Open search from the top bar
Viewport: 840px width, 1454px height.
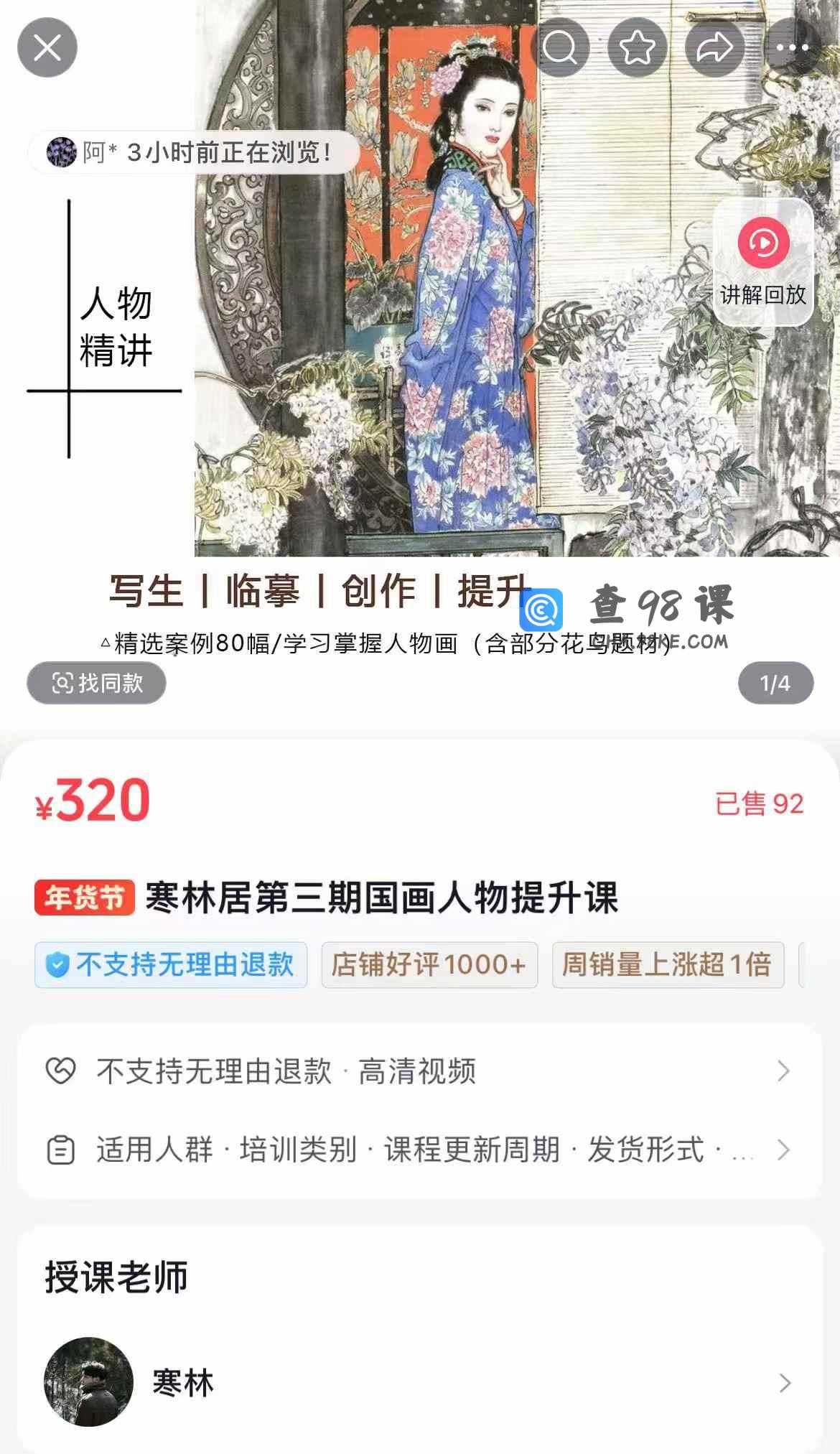click(560, 48)
